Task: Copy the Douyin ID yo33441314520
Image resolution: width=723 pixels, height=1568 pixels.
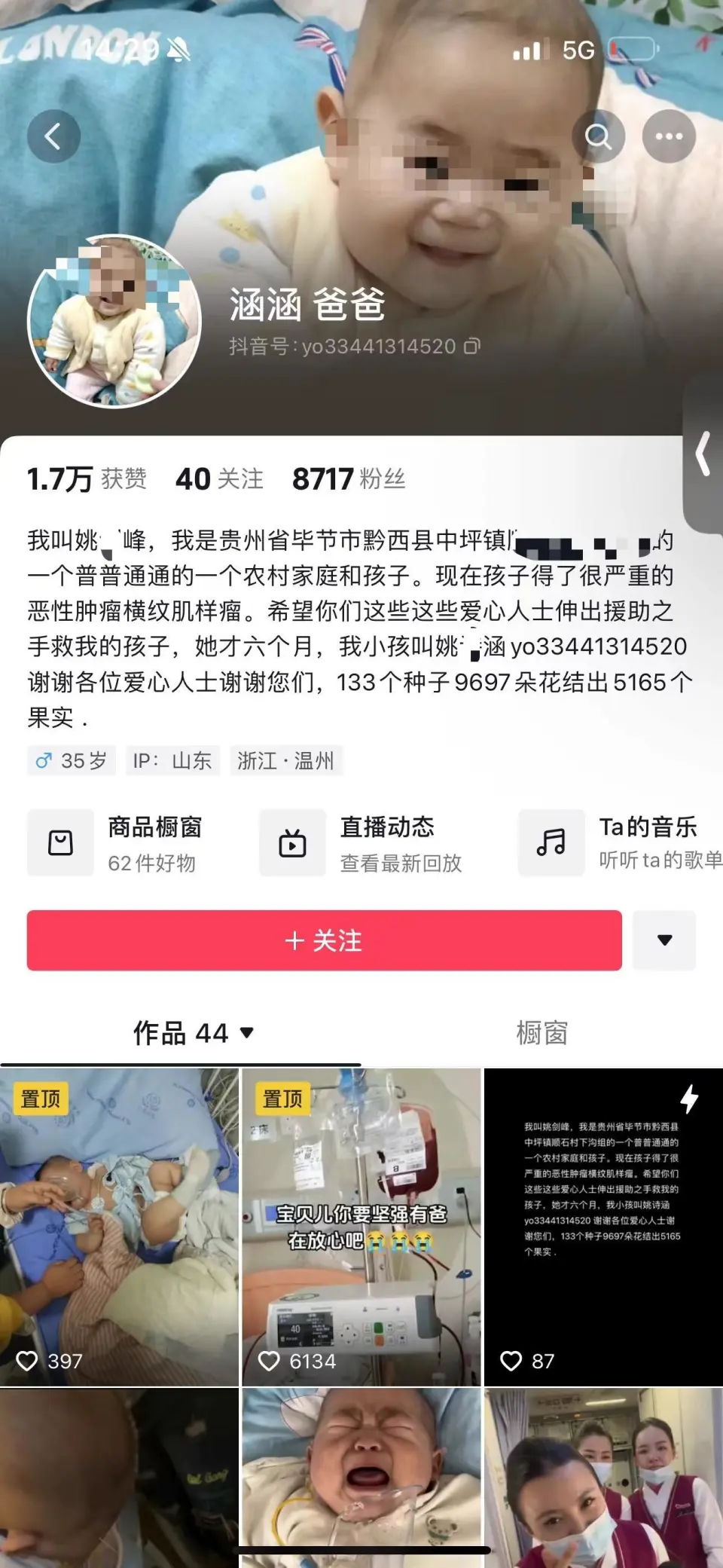Action: 472,347
